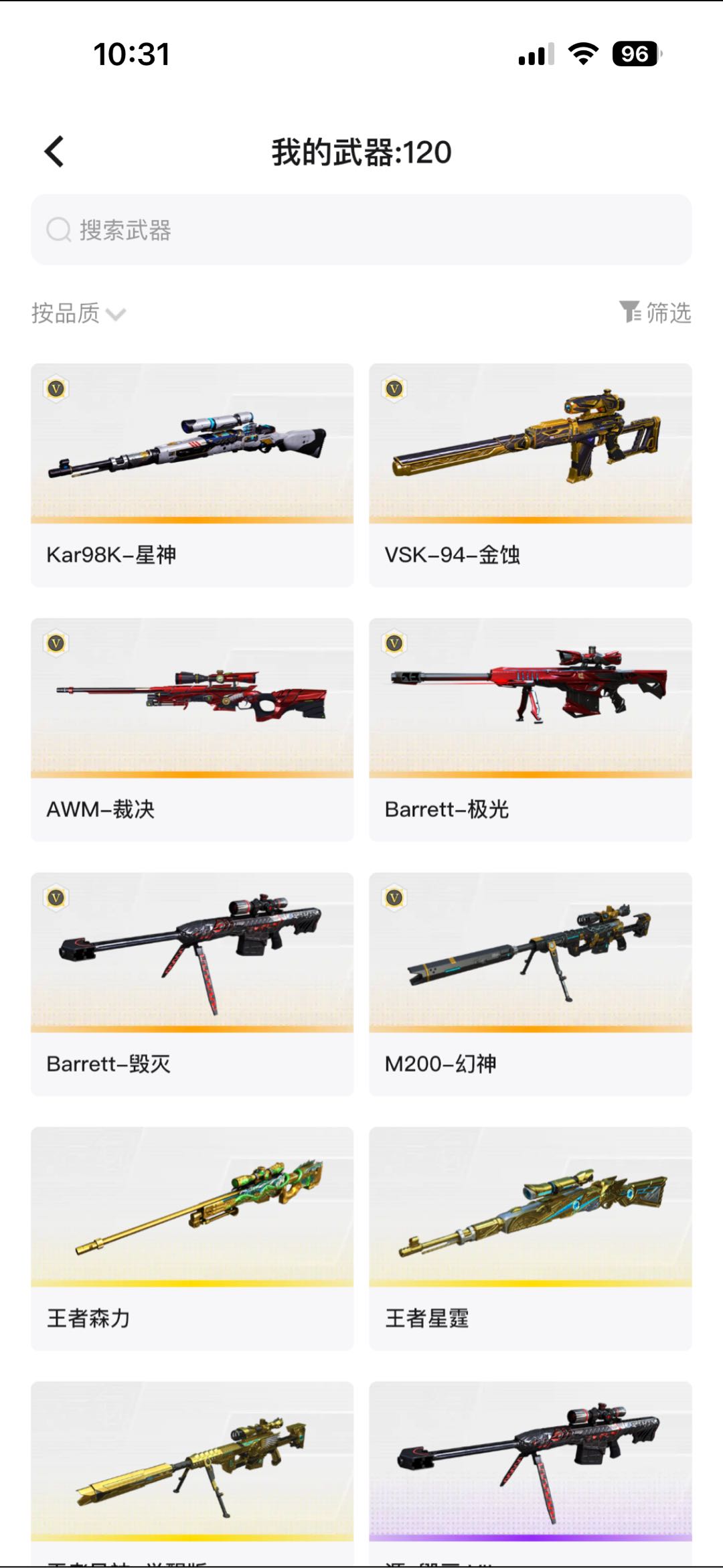The height and width of the screenshot is (1568, 723).
Task: Select the 王者星霆 weapon card
Action: coord(530,1237)
